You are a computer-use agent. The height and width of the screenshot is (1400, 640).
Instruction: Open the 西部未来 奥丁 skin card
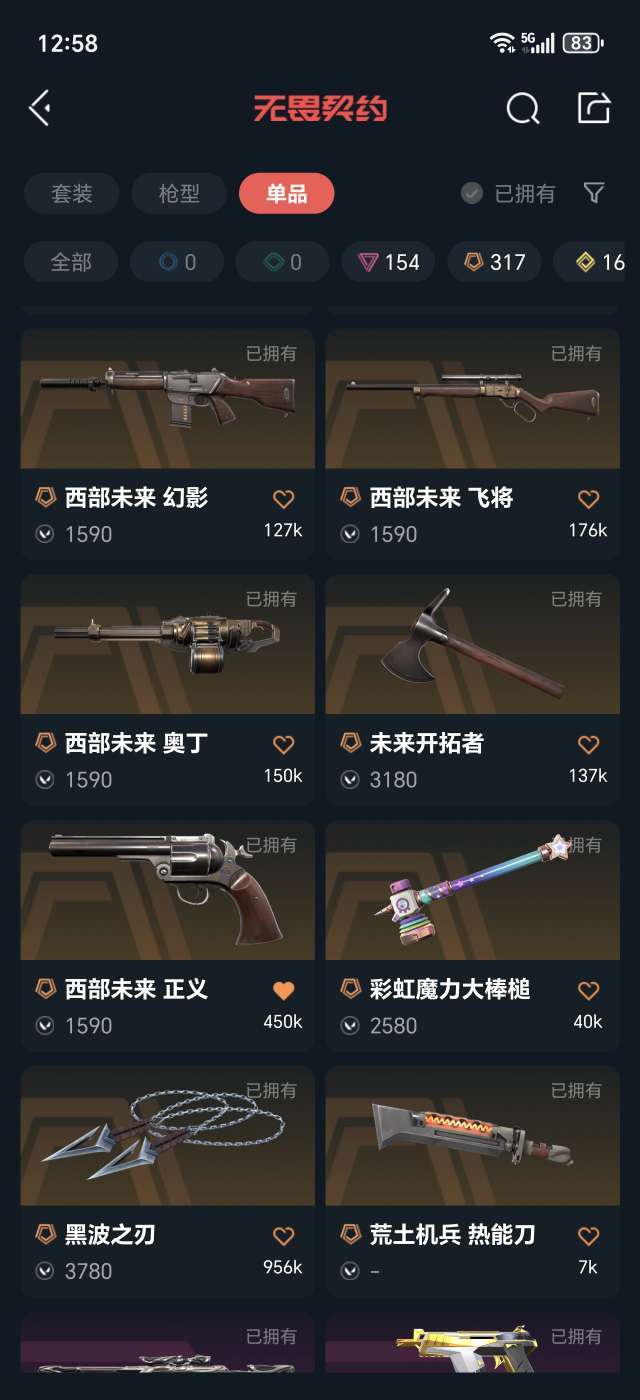[167, 689]
